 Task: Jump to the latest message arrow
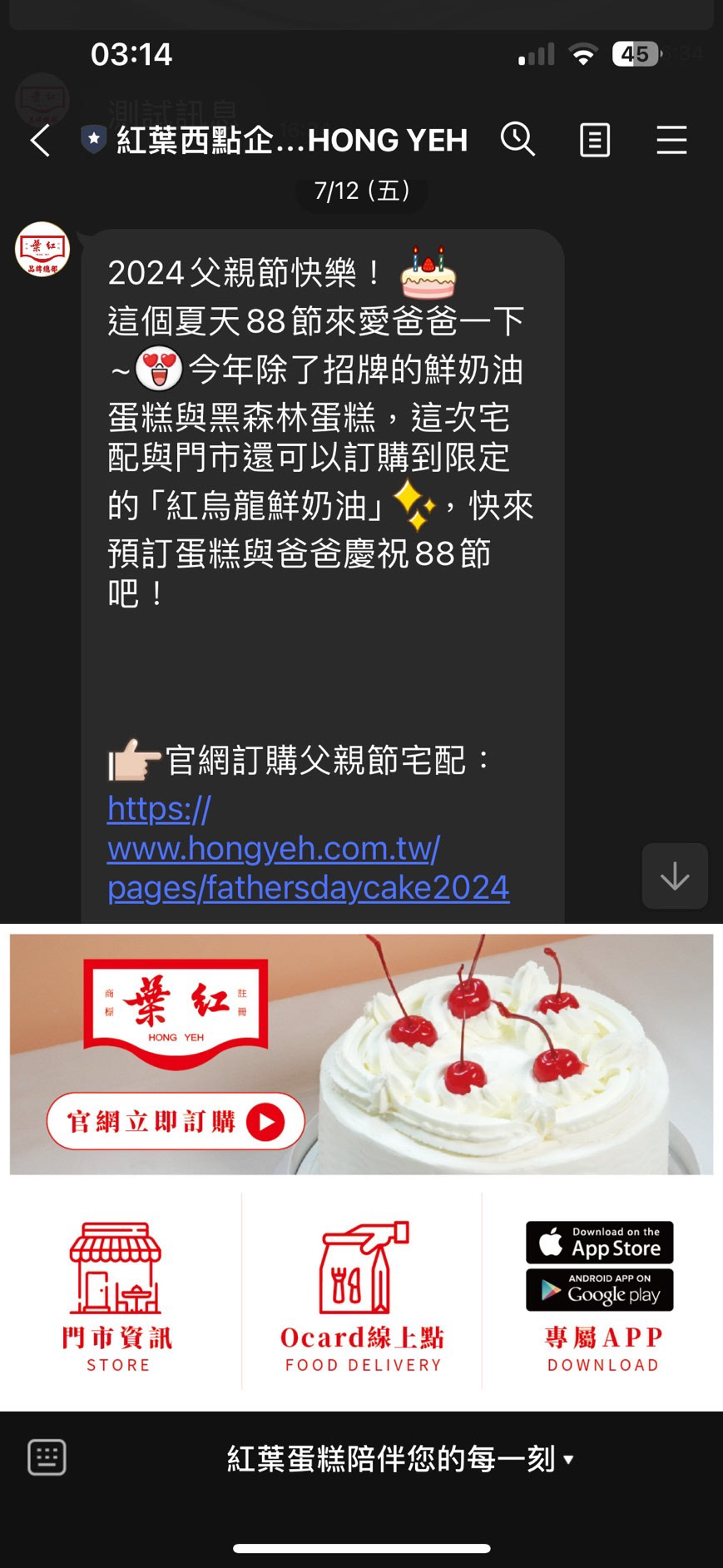point(674,876)
